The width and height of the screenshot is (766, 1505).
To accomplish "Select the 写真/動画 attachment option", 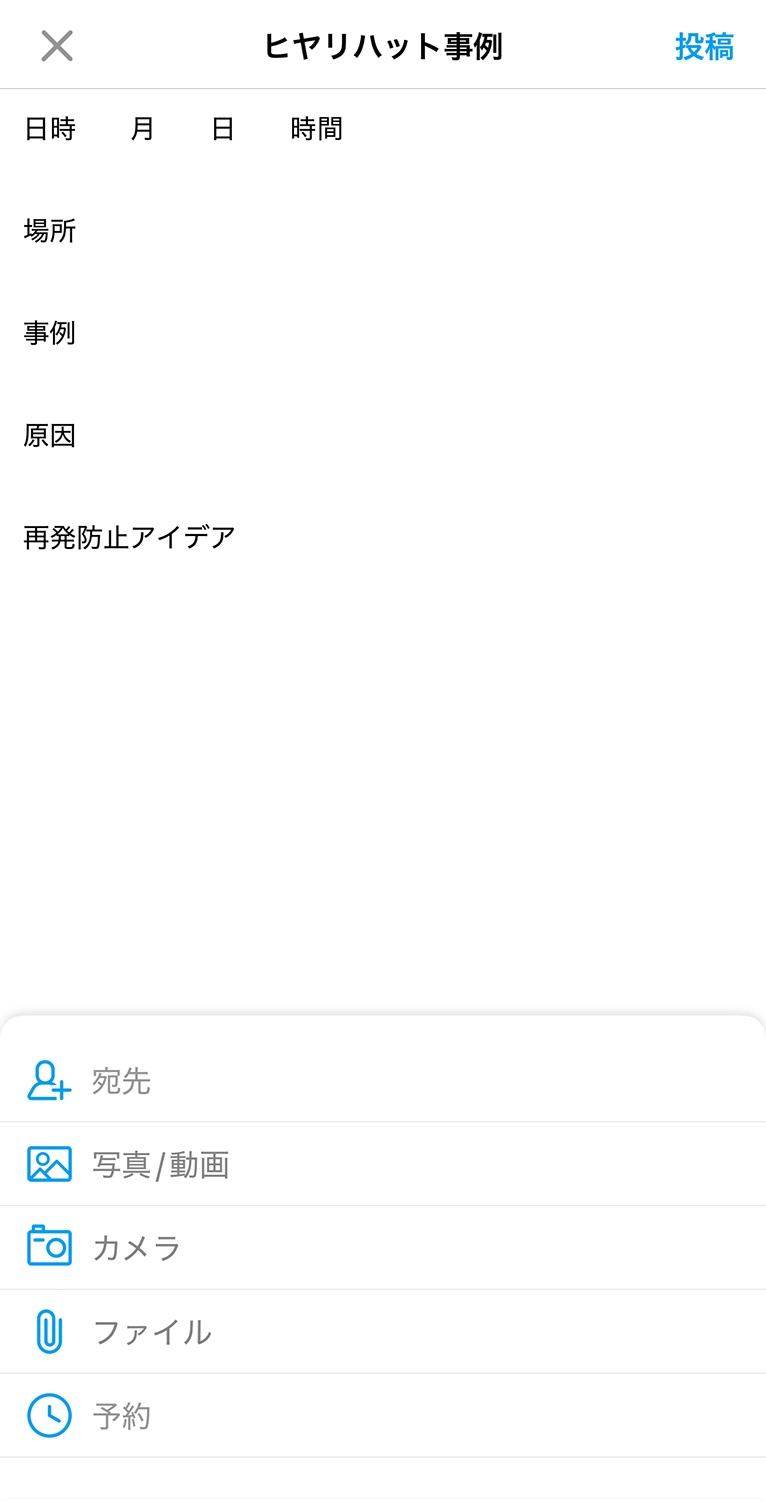I will point(160,1164).
